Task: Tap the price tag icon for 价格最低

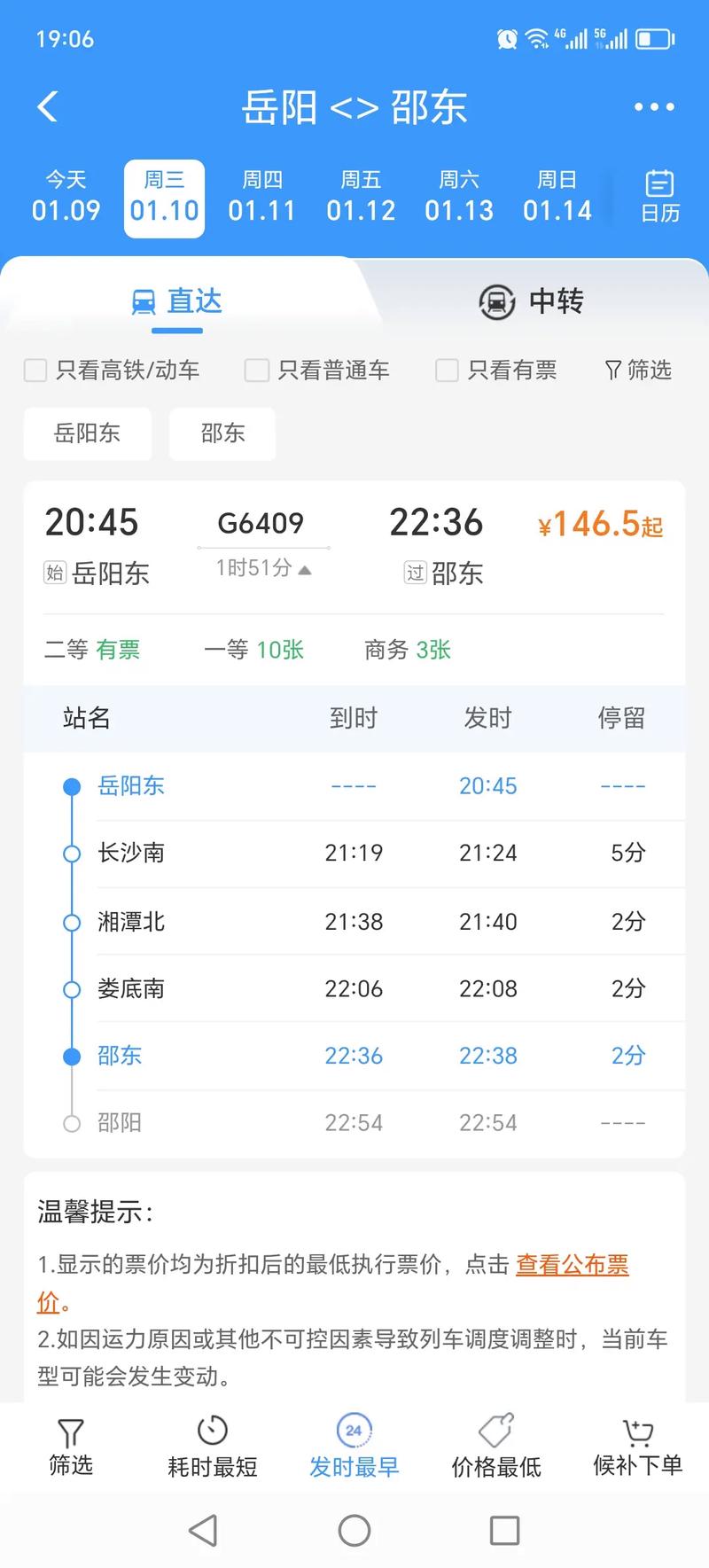Action: tap(495, 1431)
